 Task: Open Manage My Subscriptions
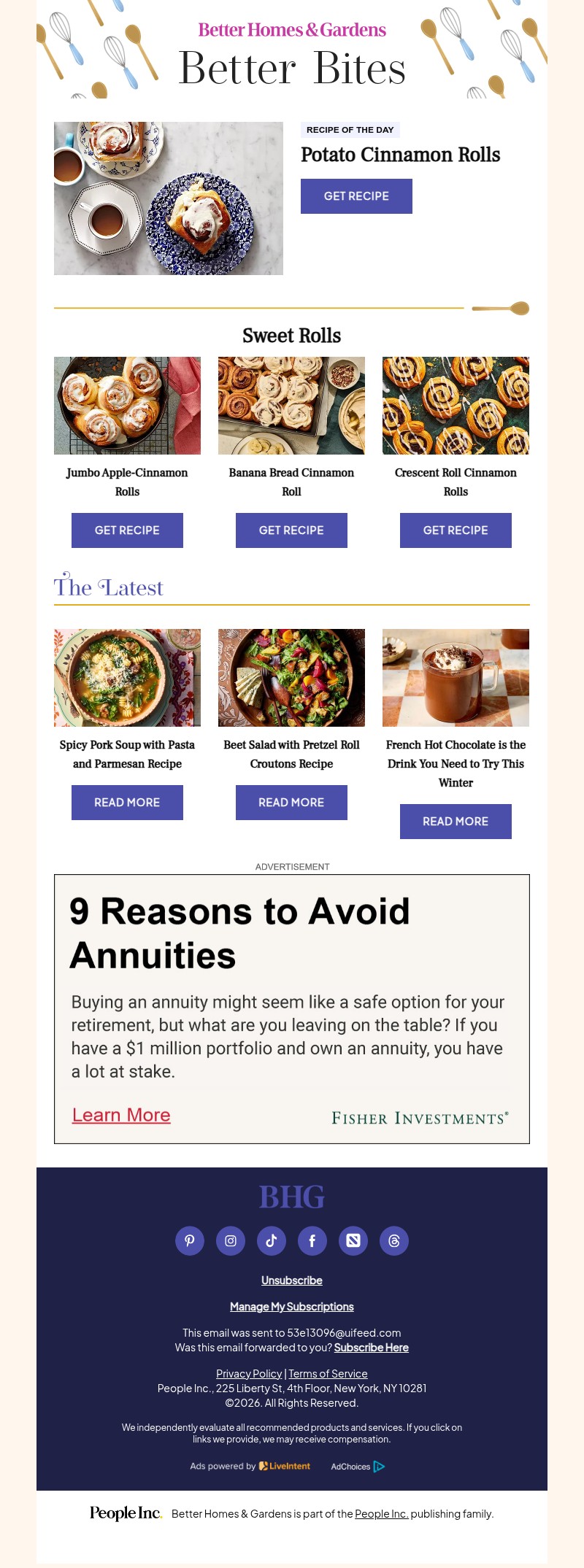[x=291, y=1306]
